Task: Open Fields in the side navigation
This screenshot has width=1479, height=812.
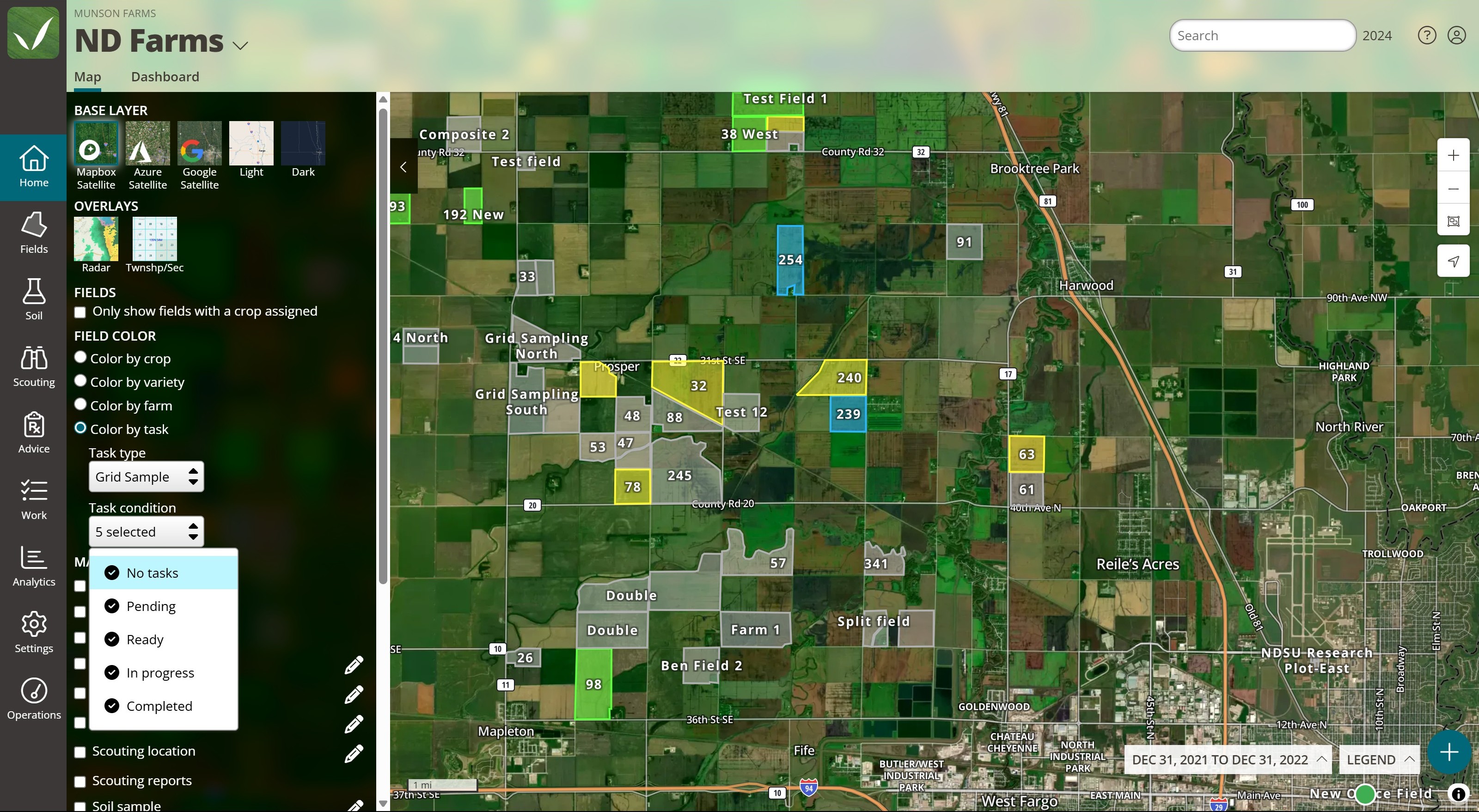Action: (34, 232)
